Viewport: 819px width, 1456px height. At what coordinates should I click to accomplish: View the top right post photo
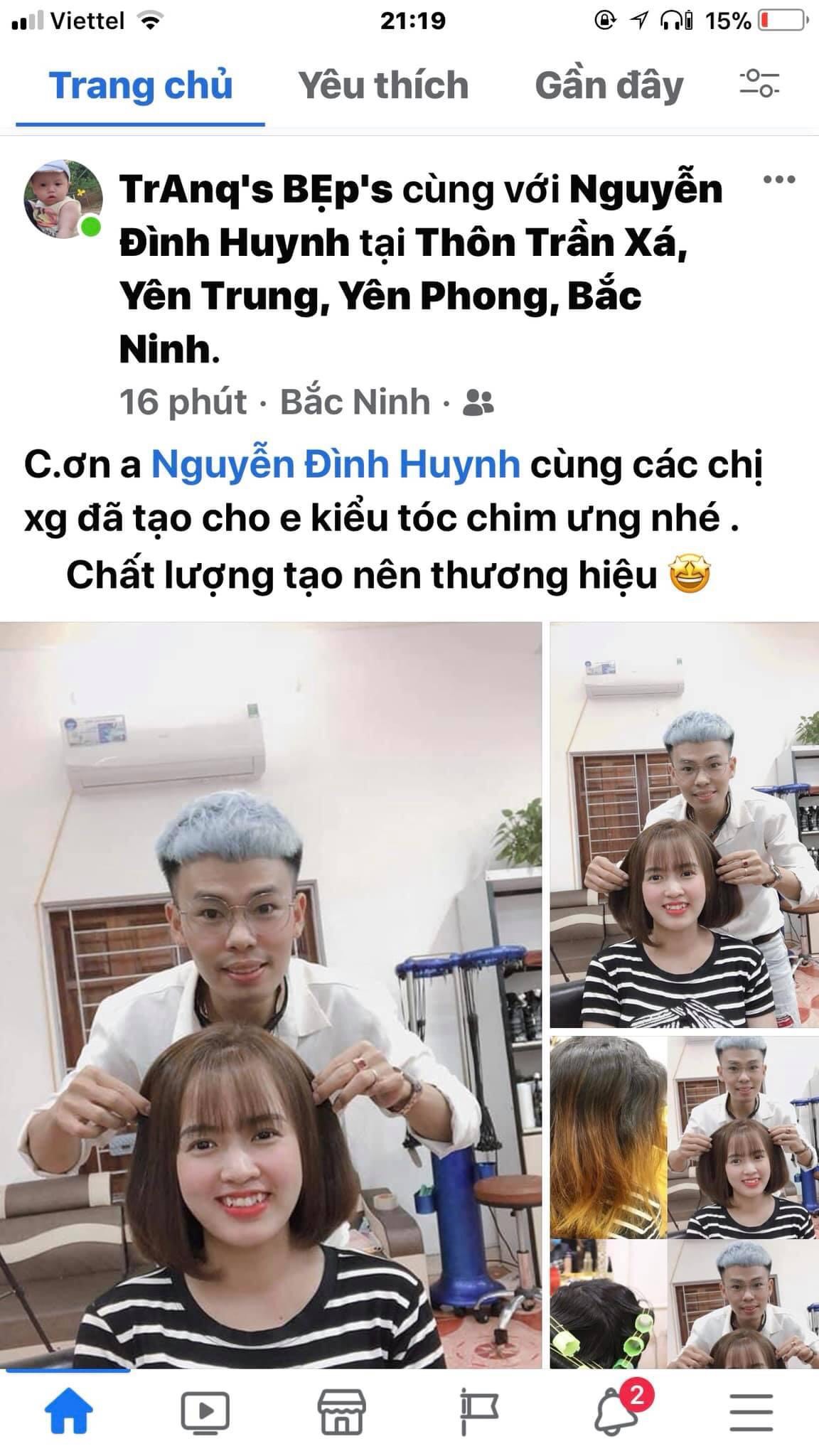click(x=685, y=825)
